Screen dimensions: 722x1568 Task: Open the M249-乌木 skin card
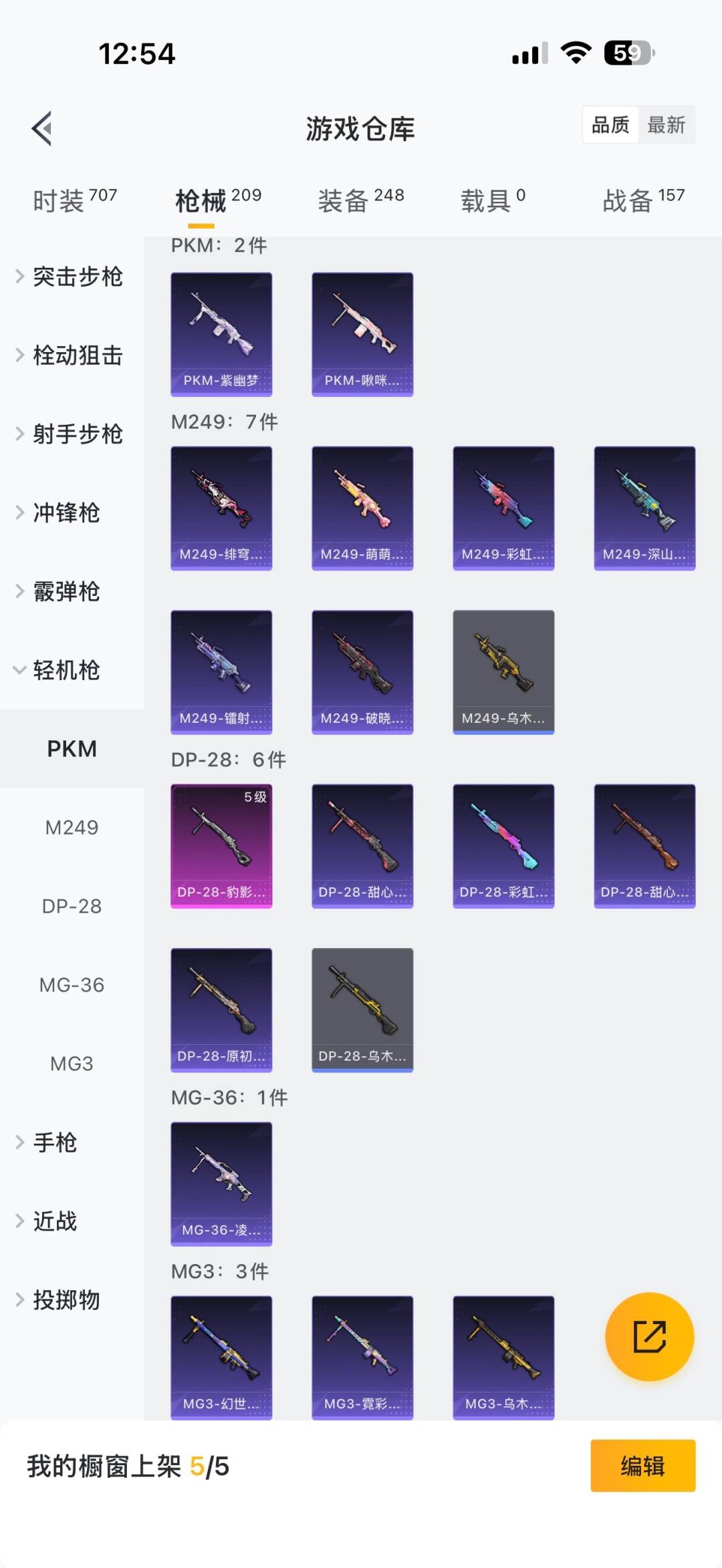[x=503, y=672]
